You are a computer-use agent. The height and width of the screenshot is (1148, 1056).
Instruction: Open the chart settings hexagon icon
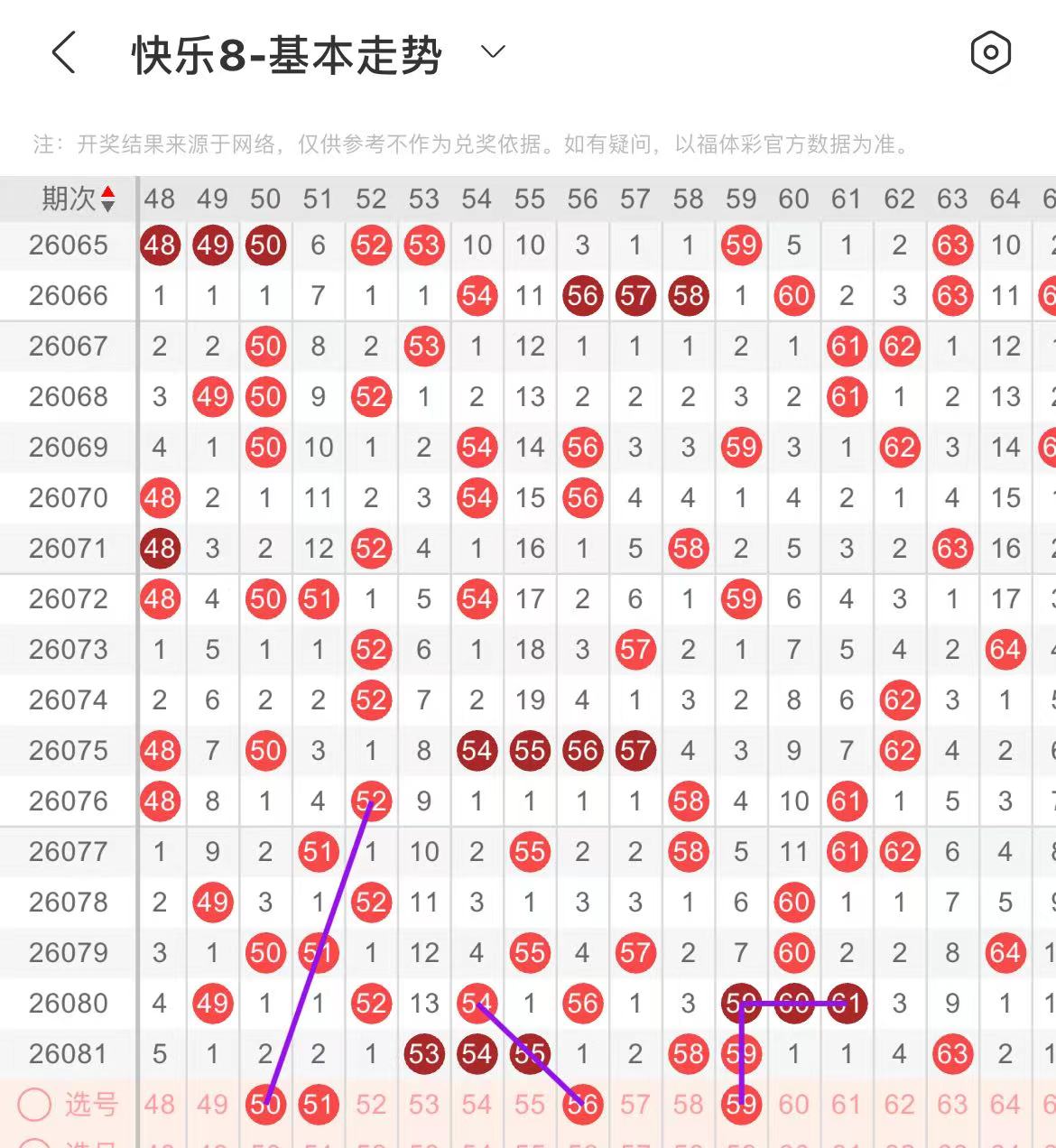tap(990, 52)
